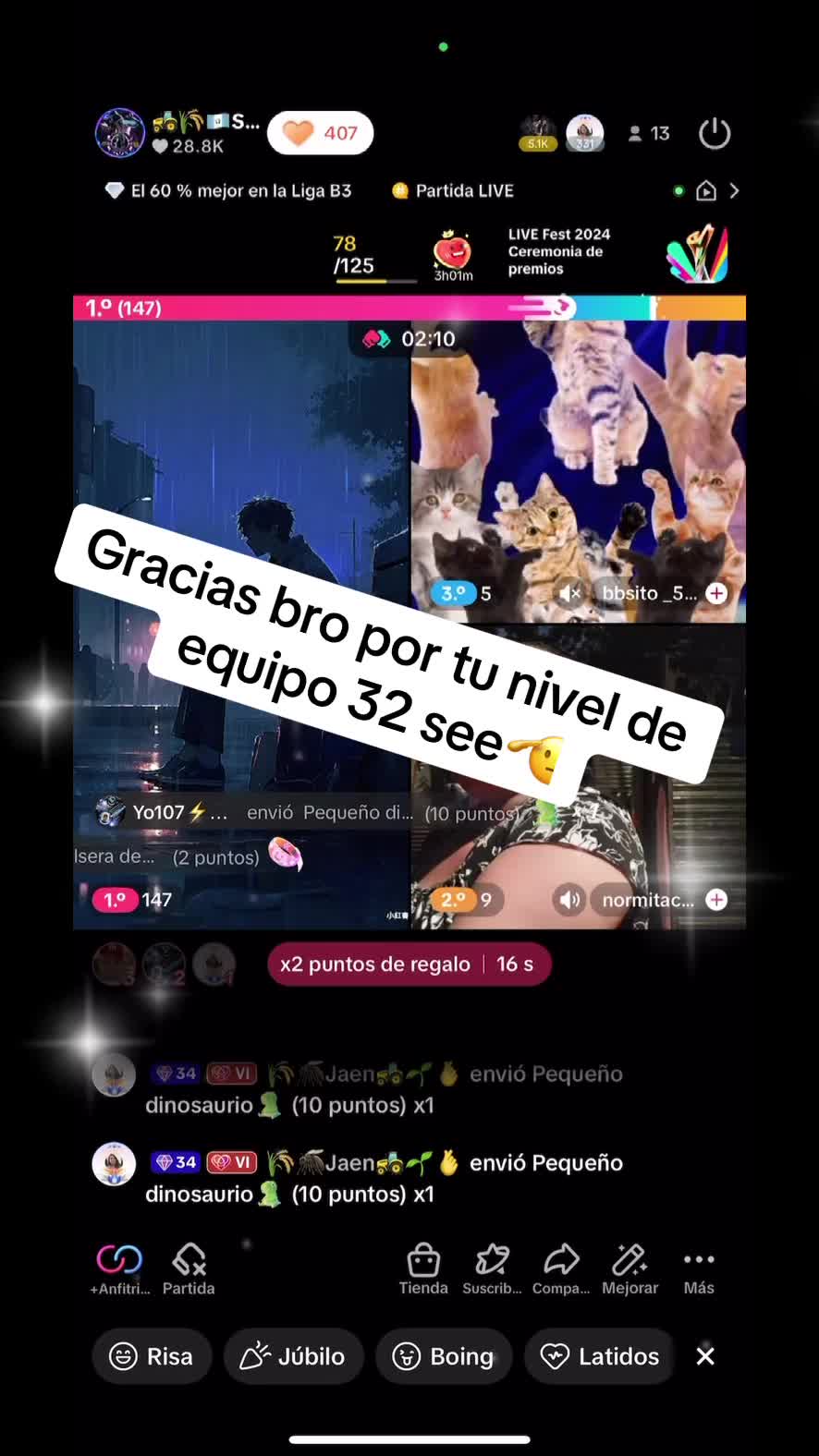Tap the +Anfitri... co-host button

pyautogui.click(x=120, y=1269)
